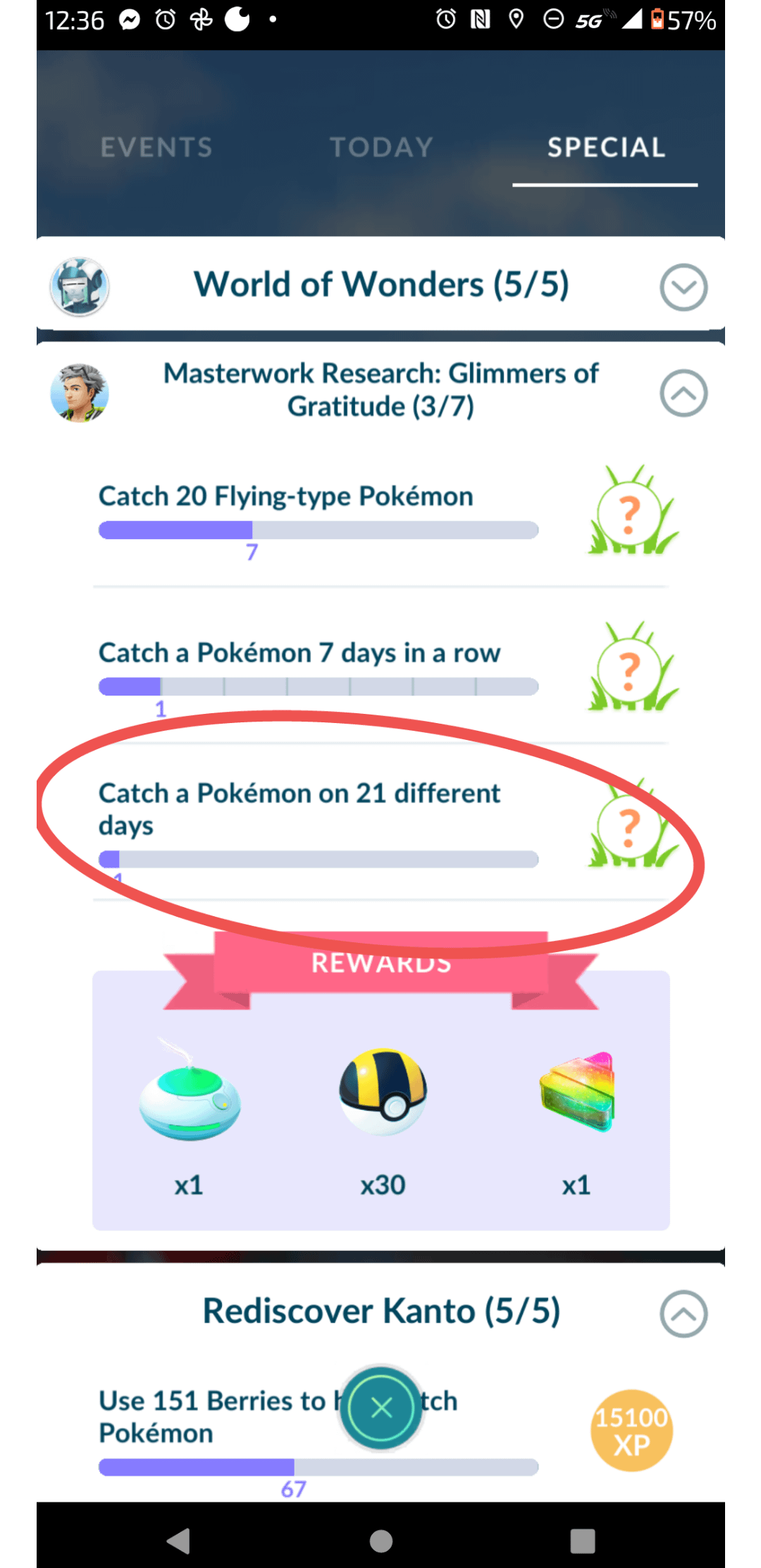
Task: Go to the Android home screen
Action: tap(381, 1541)
